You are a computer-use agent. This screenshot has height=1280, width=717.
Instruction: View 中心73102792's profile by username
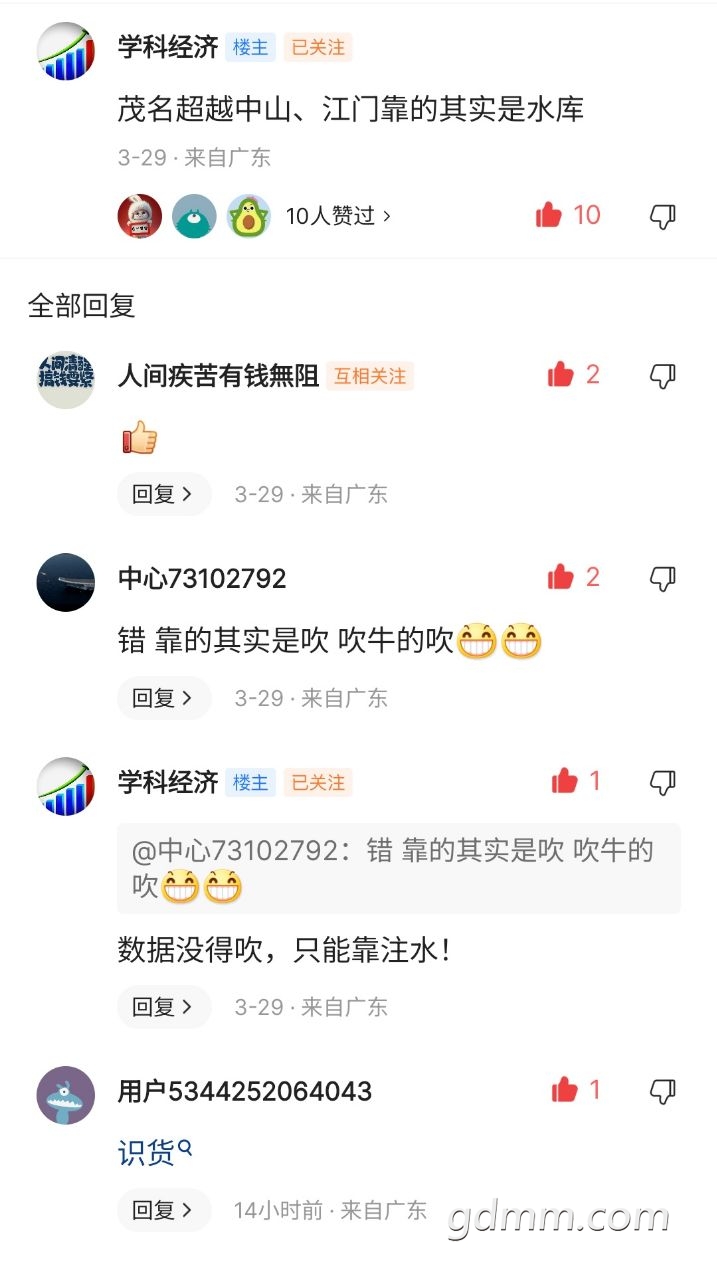coord(202,579)
